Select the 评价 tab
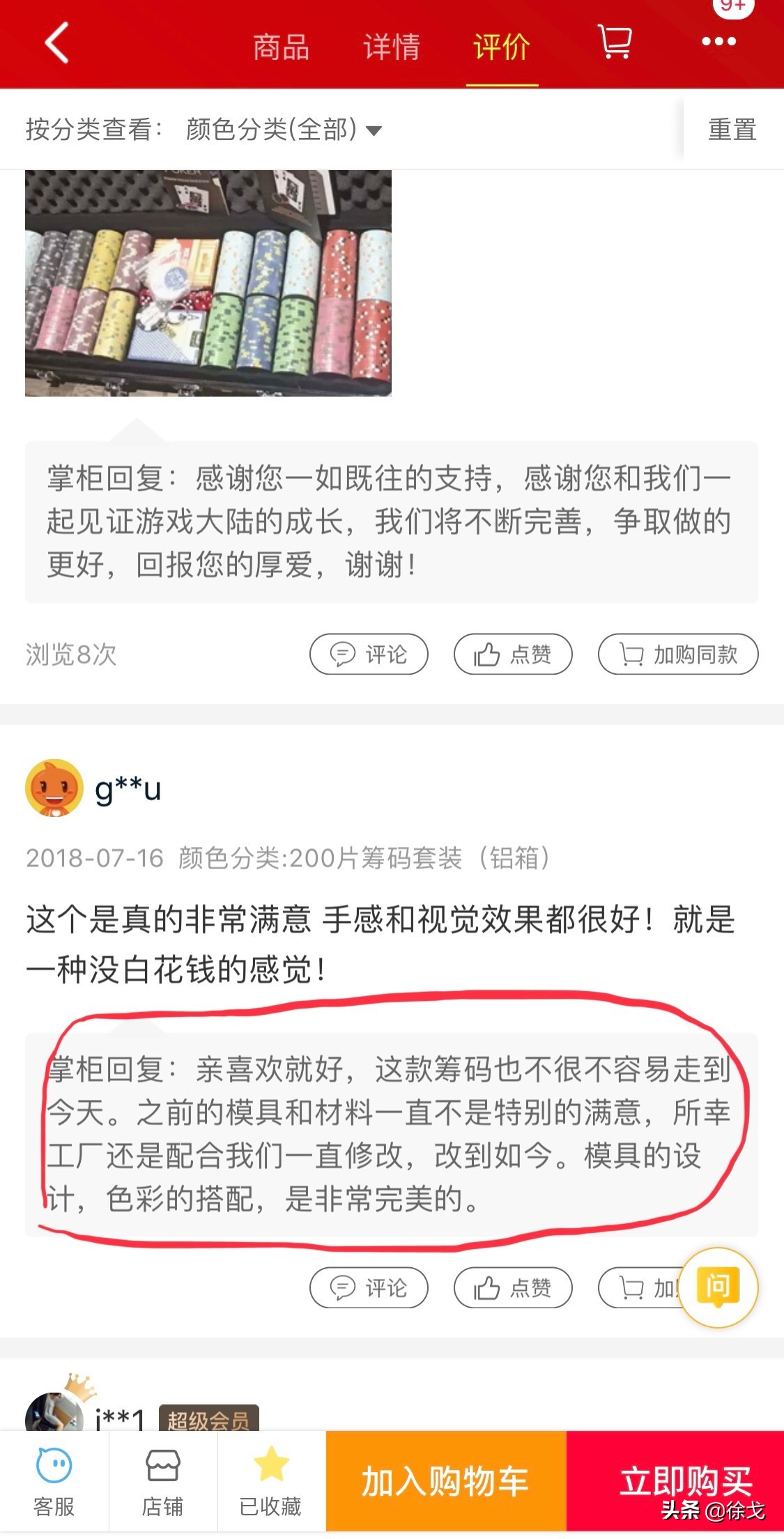The width and height of the screenshot is (784, 1539). point(501,47)
